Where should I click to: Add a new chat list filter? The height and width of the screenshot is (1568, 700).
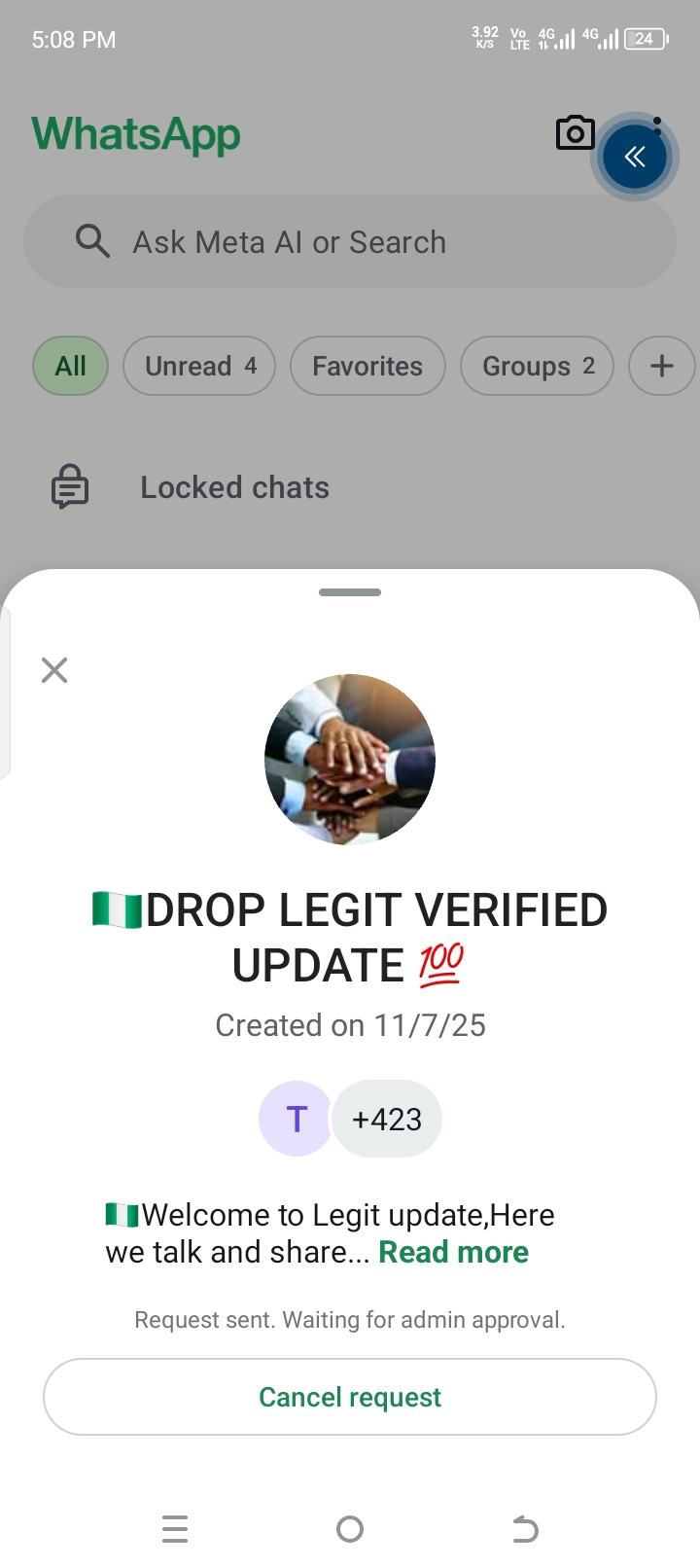[661, 366]
